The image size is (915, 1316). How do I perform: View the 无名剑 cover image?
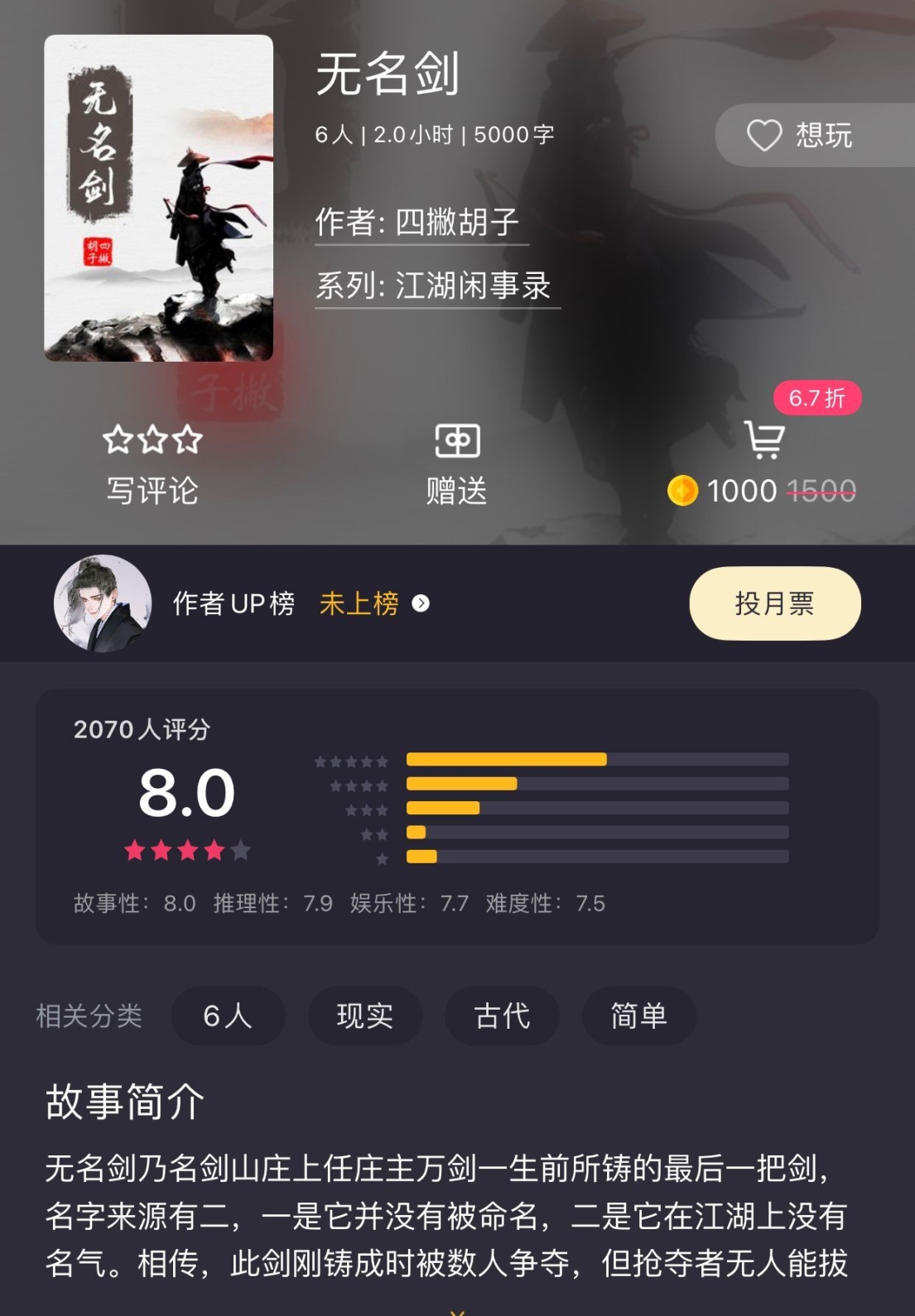click(x=159, y=198)
